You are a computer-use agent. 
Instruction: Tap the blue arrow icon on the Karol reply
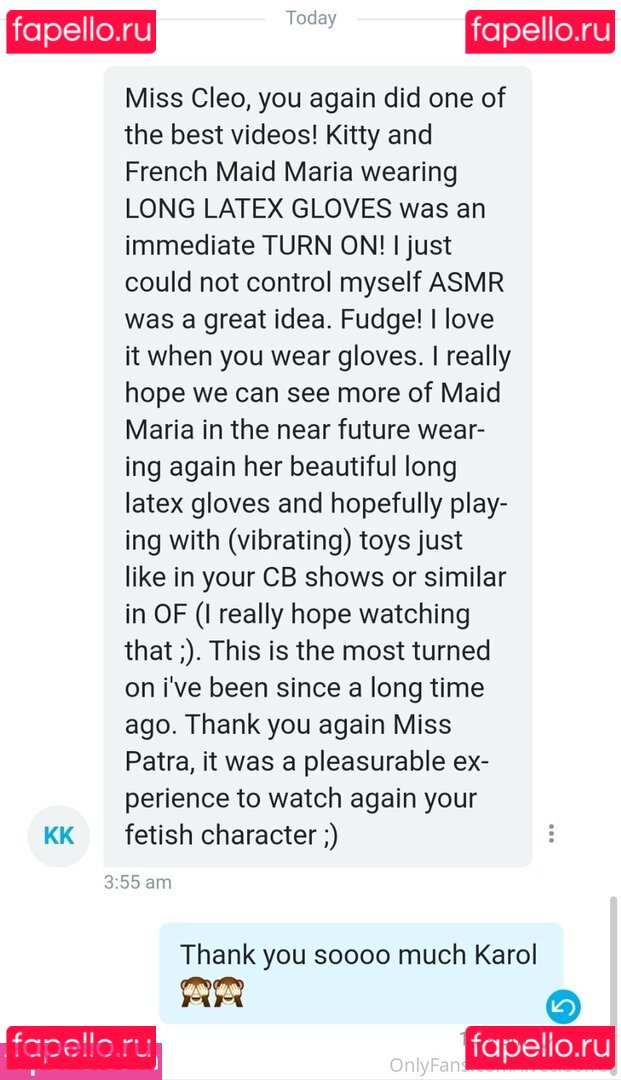(563, 1007)
